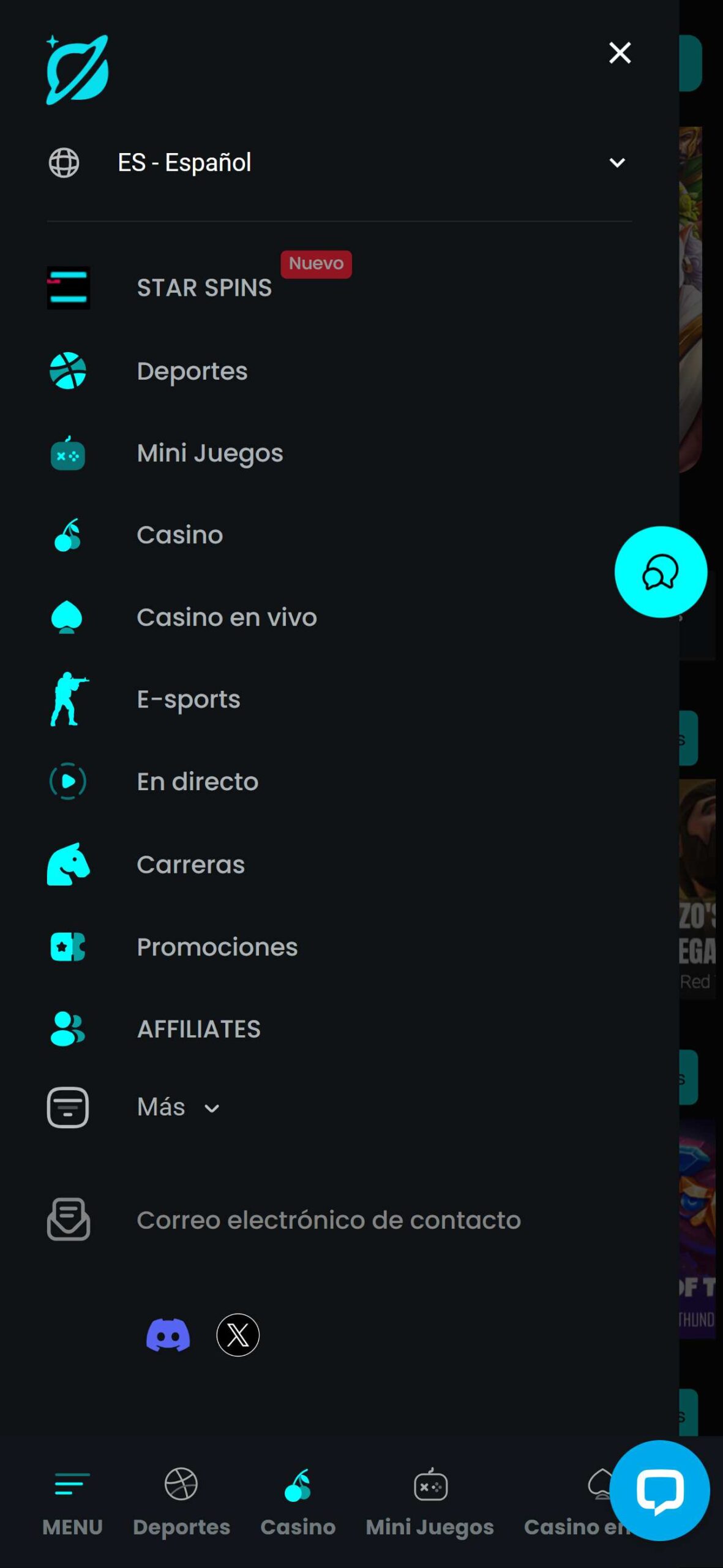Open the X social profile
The width and height of the screenshot is (723, 1568).
pyautogui.click(x=238, y=1335)
